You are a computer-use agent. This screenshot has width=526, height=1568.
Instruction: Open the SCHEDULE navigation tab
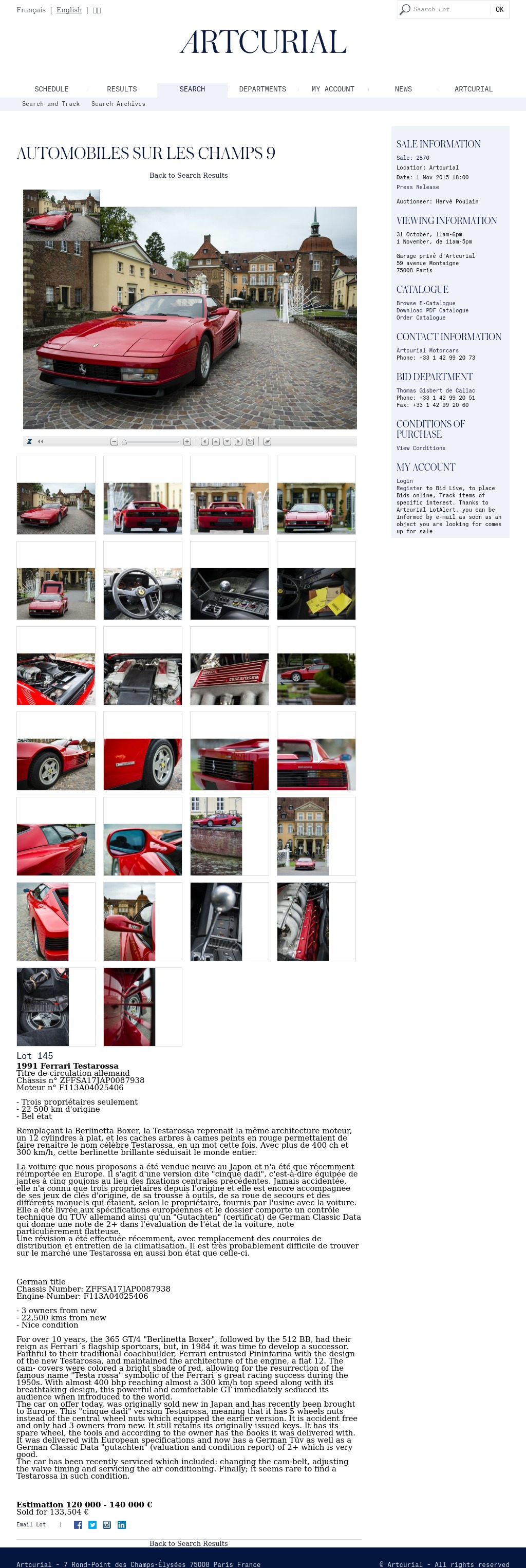click(x=51, y=89)
